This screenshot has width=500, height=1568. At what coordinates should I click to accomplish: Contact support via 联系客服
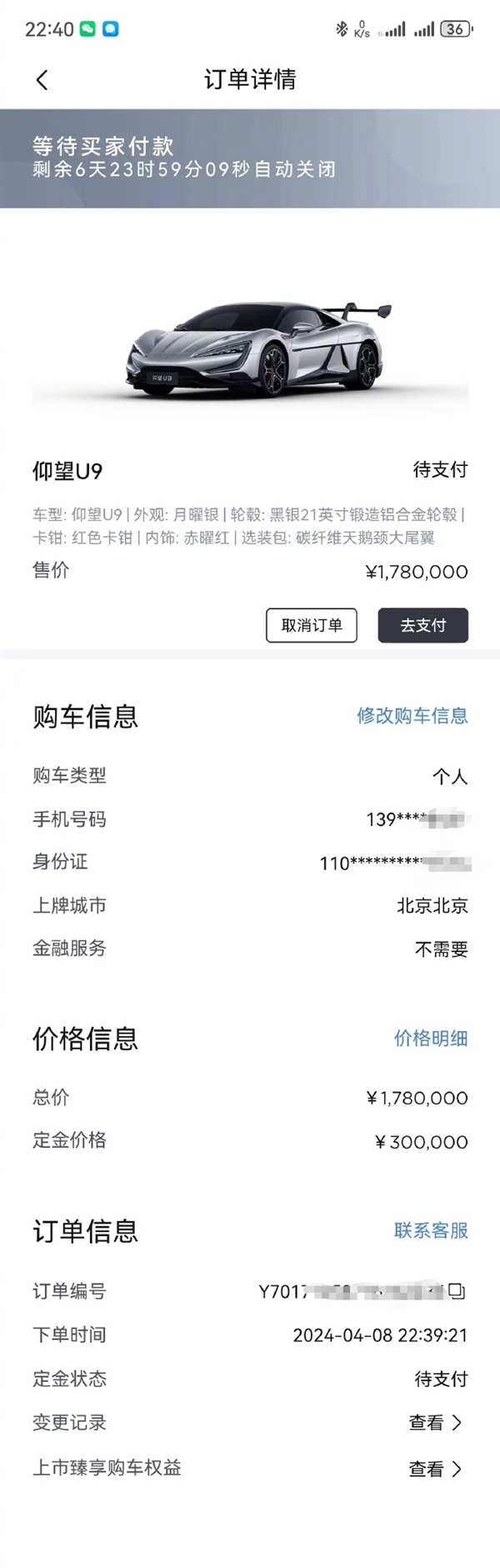pyautogui.click(x=431, y=1230)
